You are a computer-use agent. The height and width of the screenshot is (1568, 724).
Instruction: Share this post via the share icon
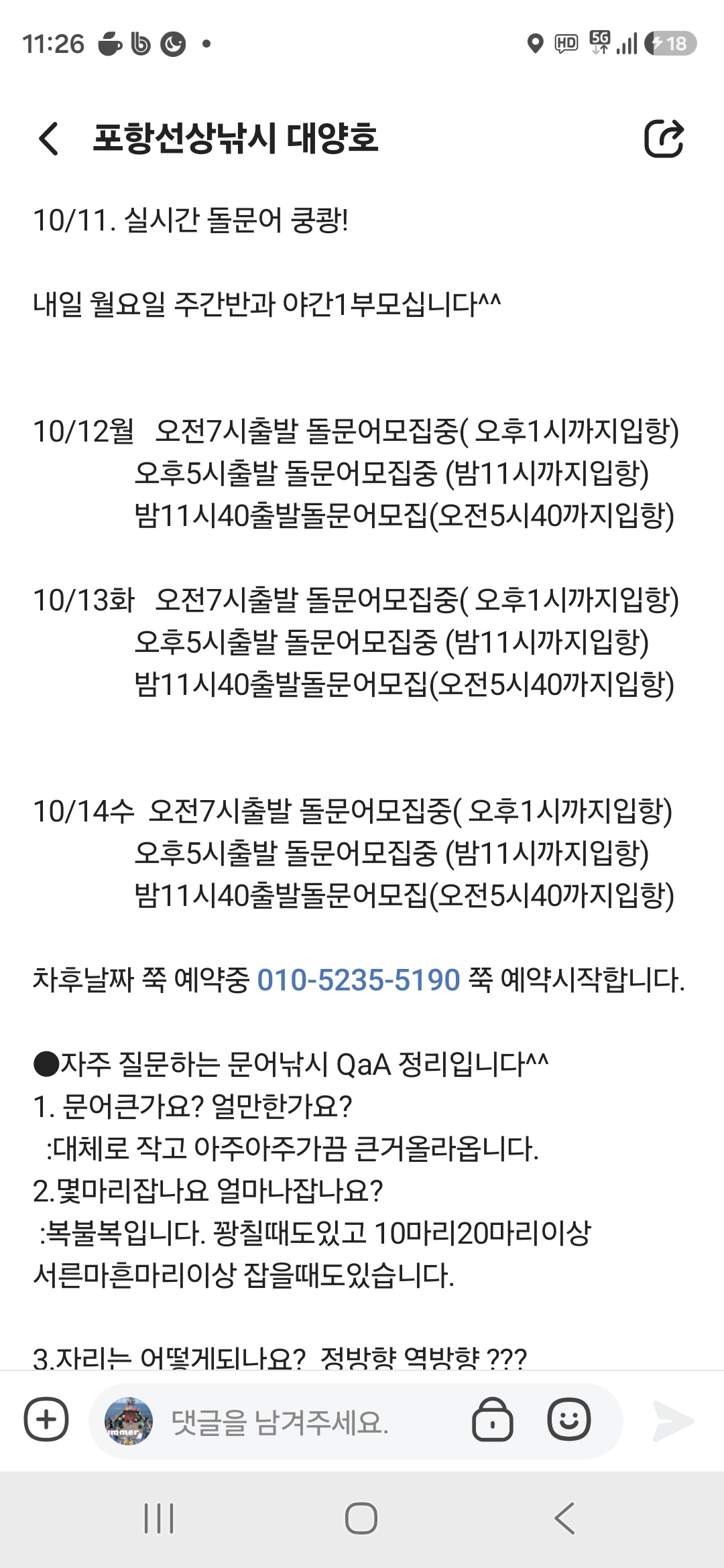(x=664, y=139)
